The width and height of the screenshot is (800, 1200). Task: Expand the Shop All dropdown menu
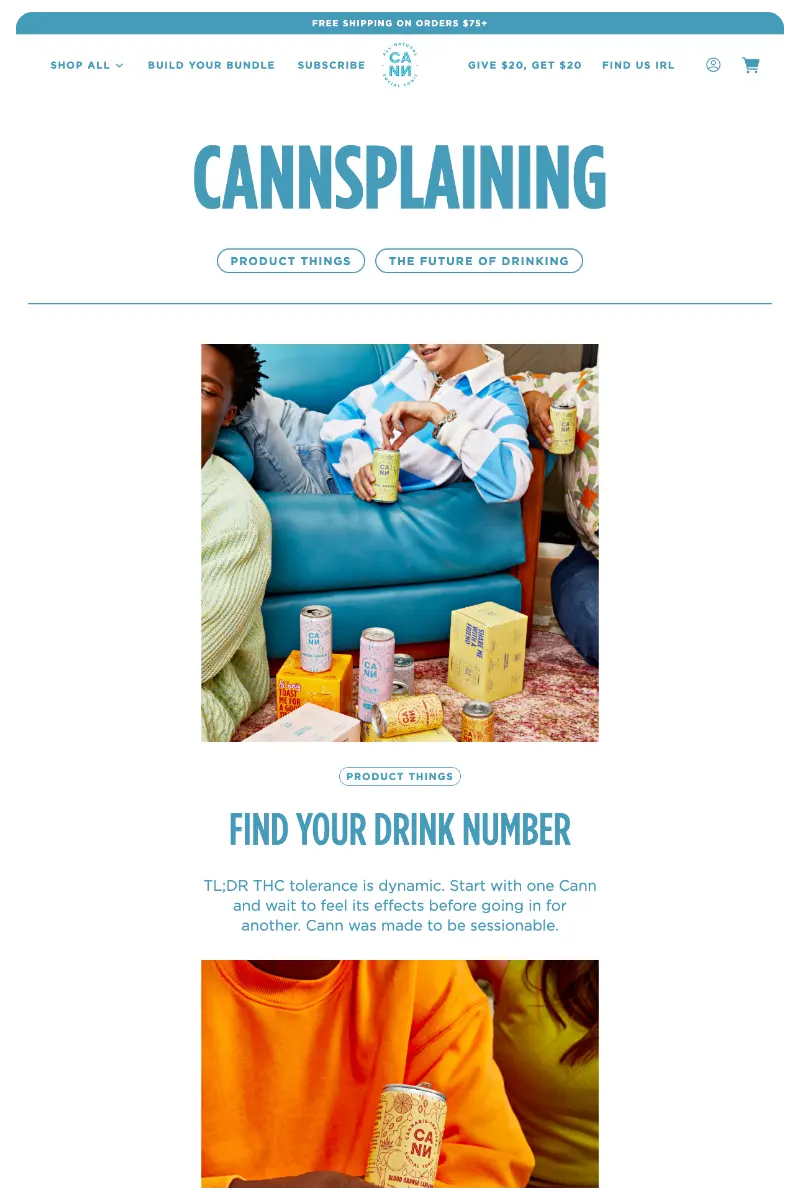click(x=87, y=65)
